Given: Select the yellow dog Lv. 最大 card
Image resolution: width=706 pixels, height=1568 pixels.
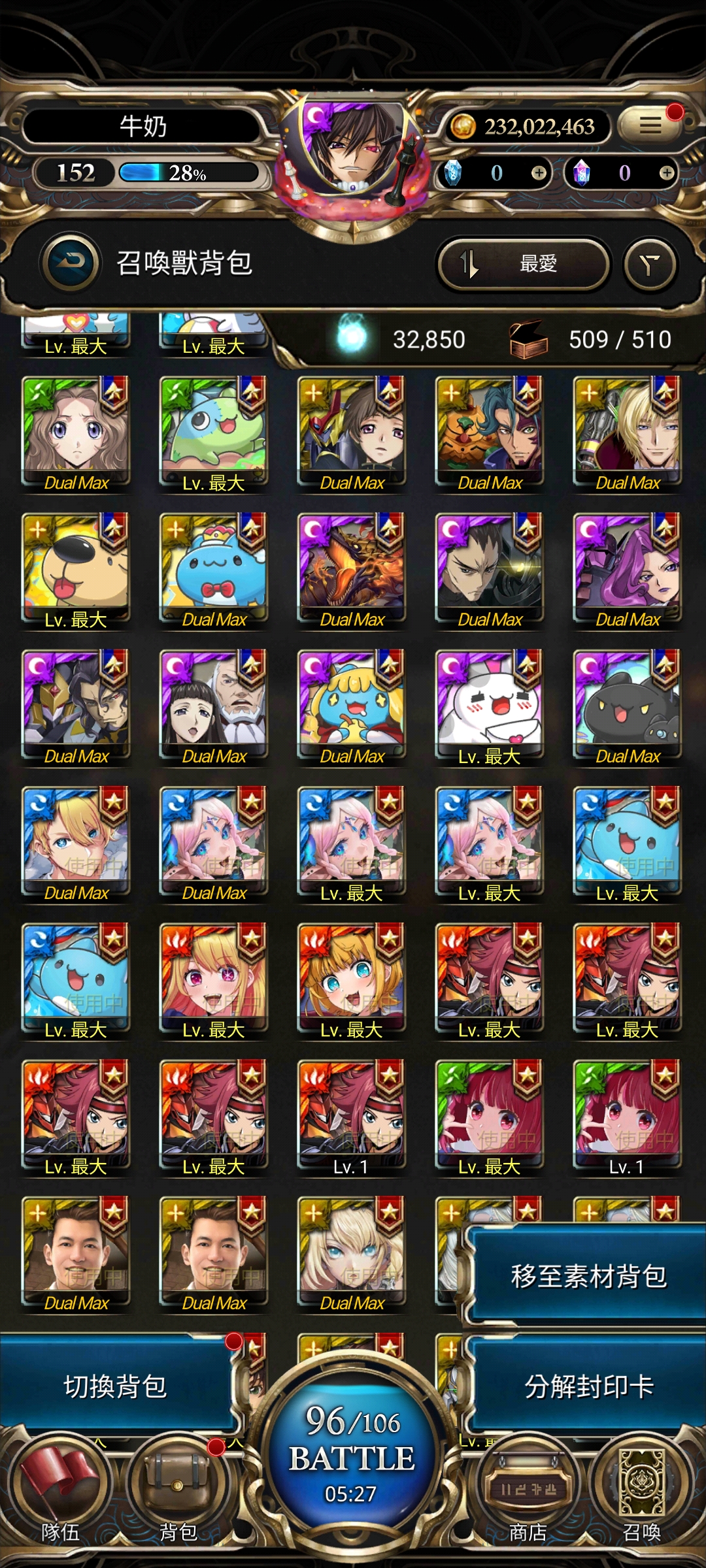Looking at the screenshot, I should (x=76, y=569).
